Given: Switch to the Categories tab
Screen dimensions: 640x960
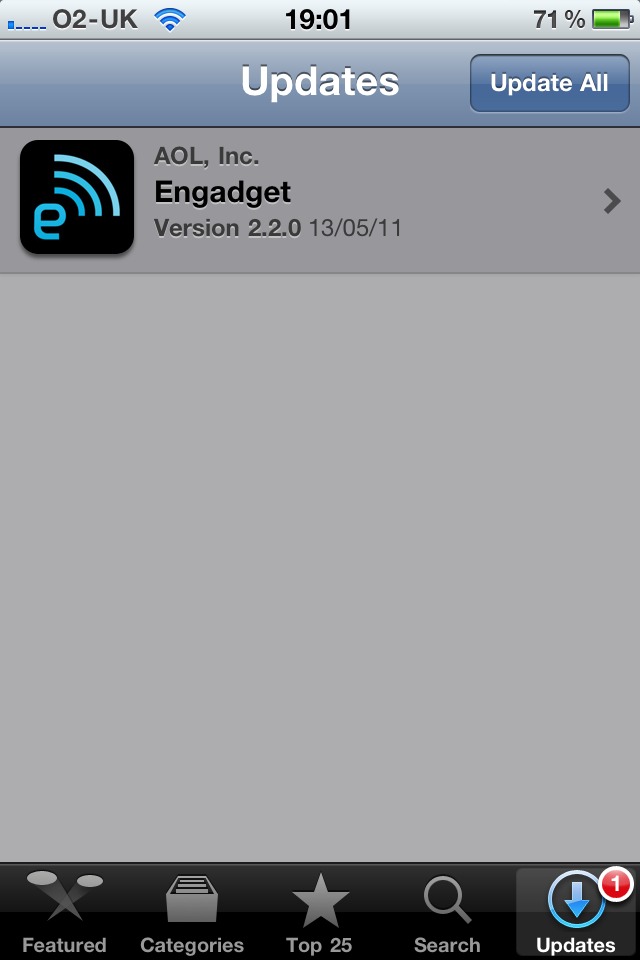Looking at the screenshot, I should 192,914.
